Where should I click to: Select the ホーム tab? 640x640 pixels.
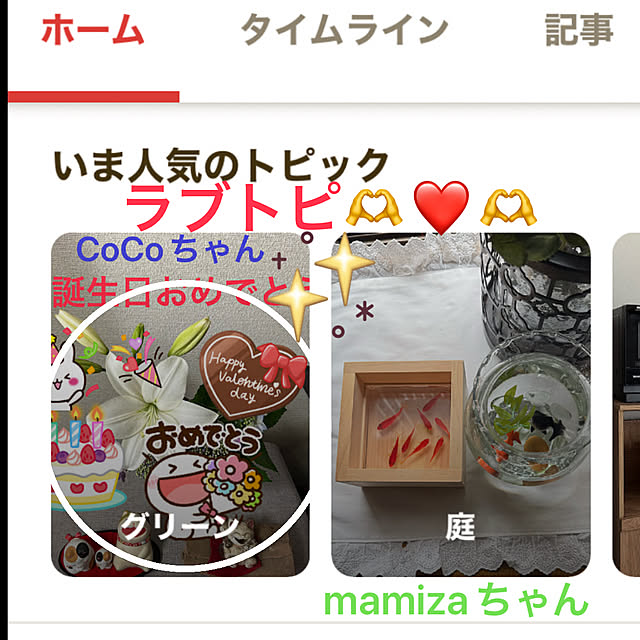point(93,32)
